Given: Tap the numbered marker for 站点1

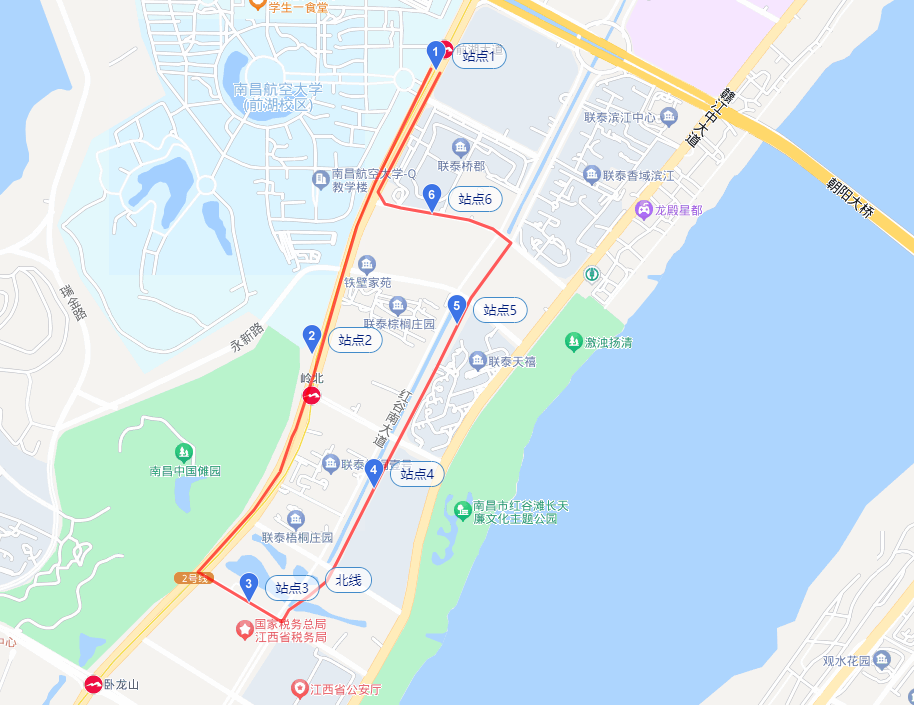Looking at the screenshot, I should (435, 53).
